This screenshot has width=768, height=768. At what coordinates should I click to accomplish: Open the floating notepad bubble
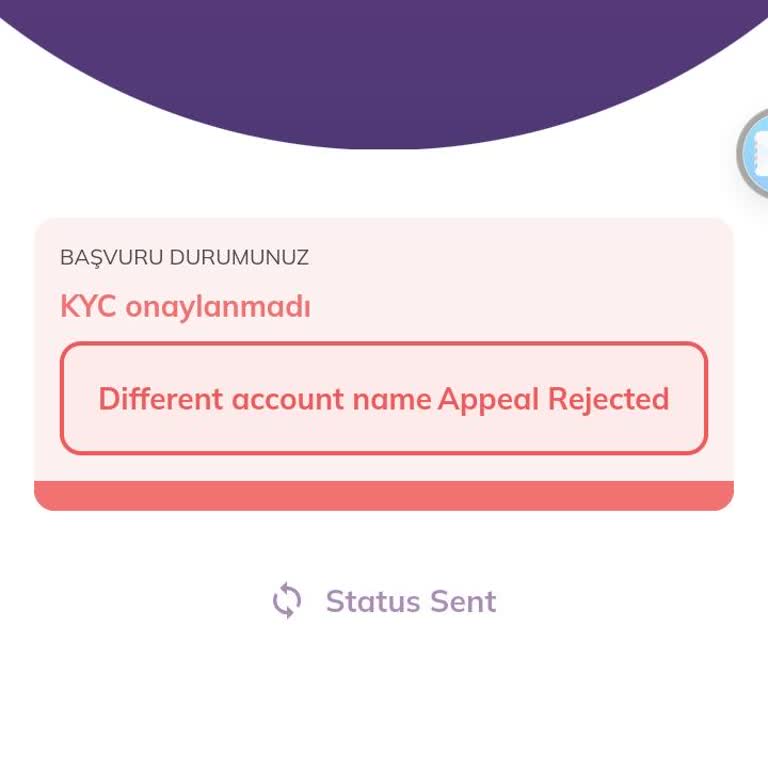pyautogui.click(x=756, y=153)
